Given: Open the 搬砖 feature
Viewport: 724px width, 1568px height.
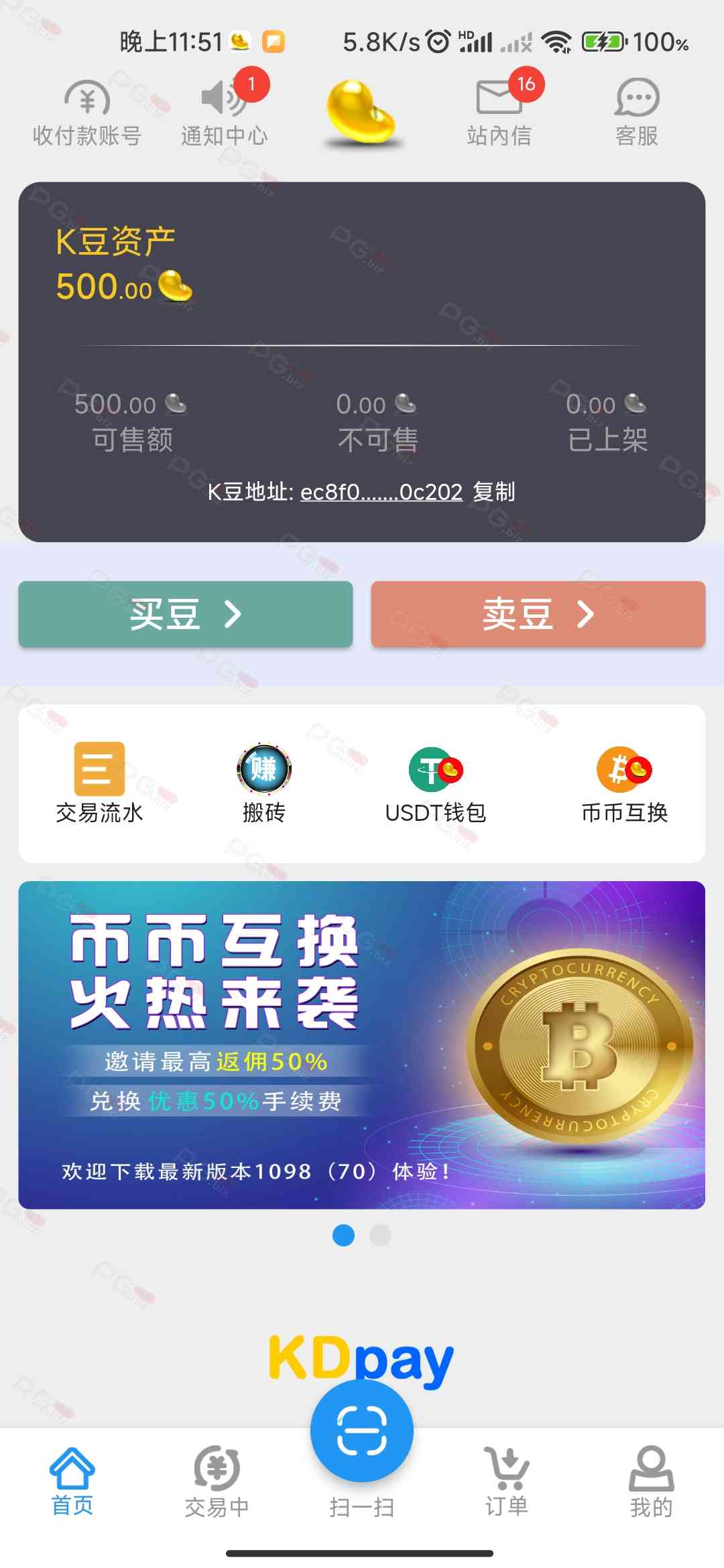Looking at the screenshot, I should (x=264, y=783).
